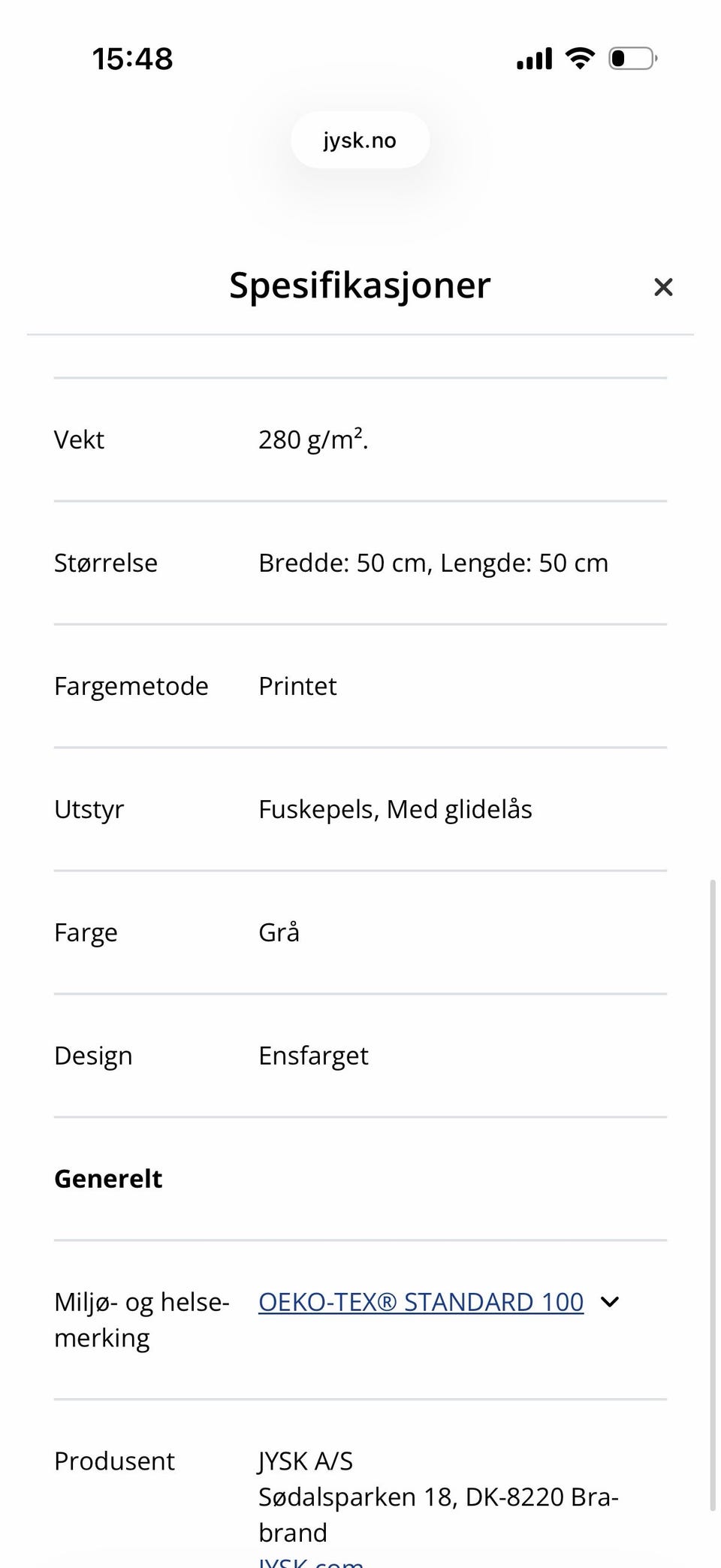Tap the Produsent address for JYSK A/S
Viewport: 721px width, 1568px height.
[x=438, y=1497]
